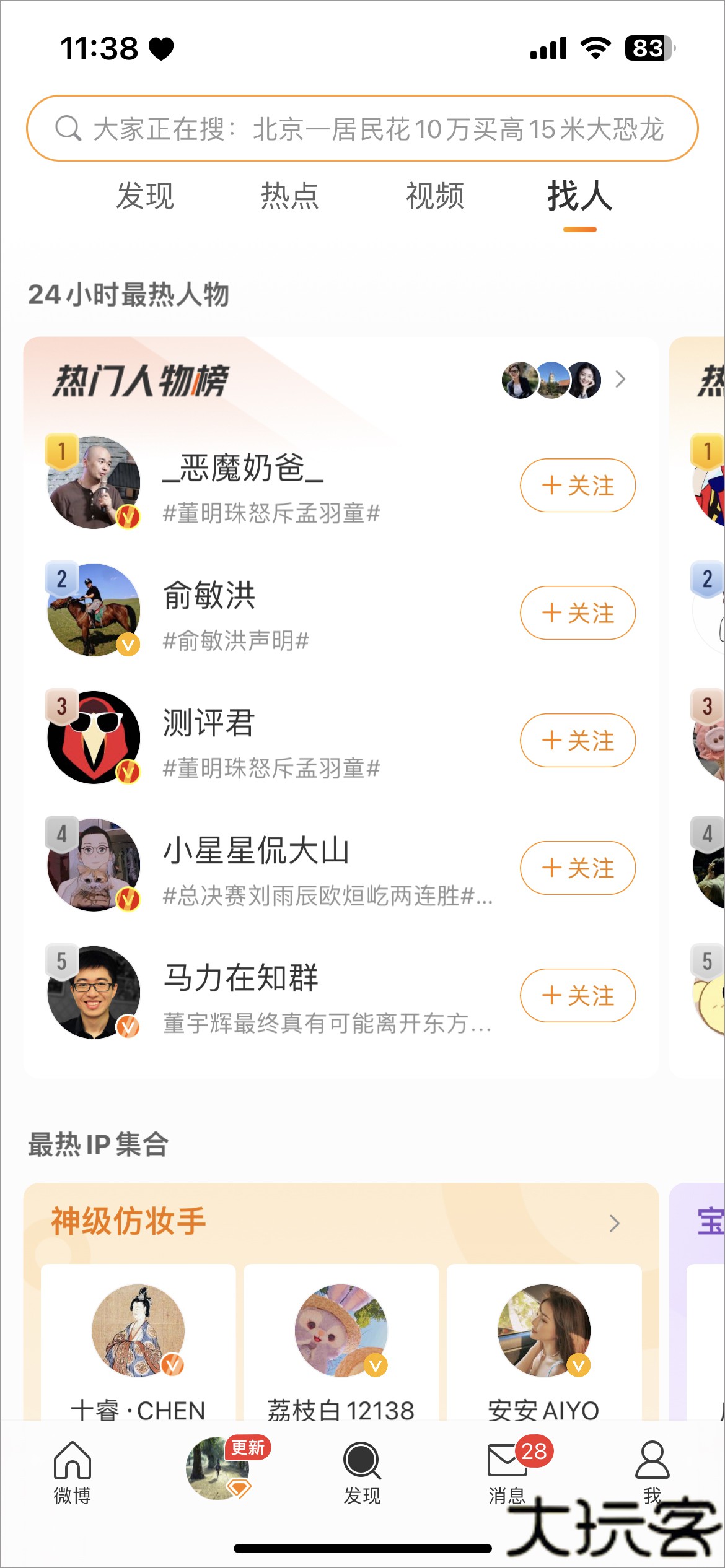The width and height of the screenshot is (725, 1568).
Task: Open the bottom tab marked 更新
Action: point(218,1468)
